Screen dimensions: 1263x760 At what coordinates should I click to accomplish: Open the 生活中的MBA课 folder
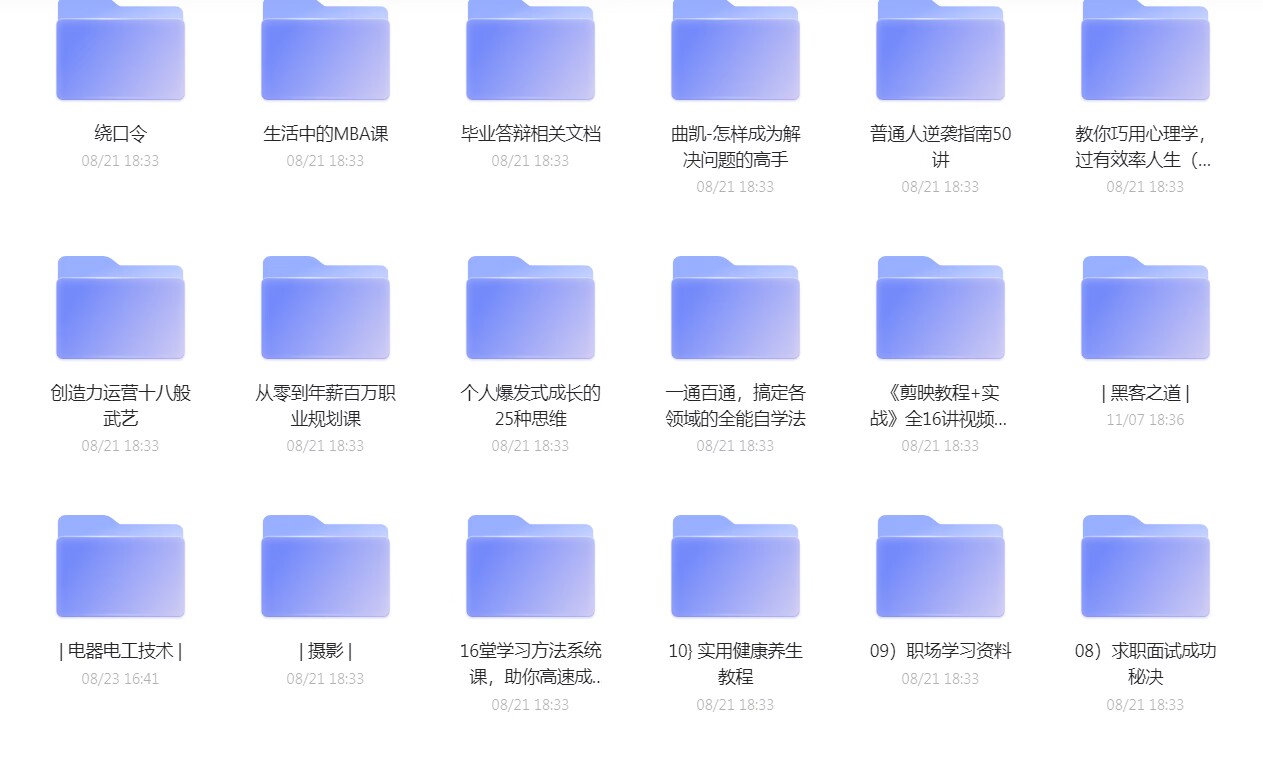click(325, 55)
